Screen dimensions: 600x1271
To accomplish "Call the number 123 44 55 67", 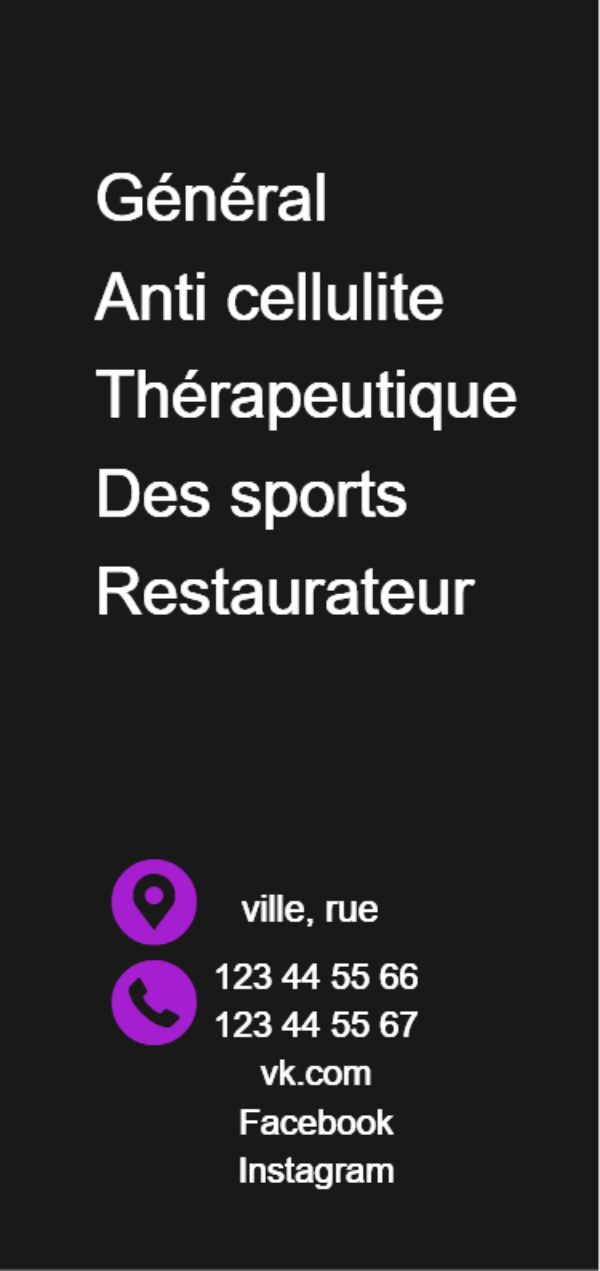I will [316, 1025].
